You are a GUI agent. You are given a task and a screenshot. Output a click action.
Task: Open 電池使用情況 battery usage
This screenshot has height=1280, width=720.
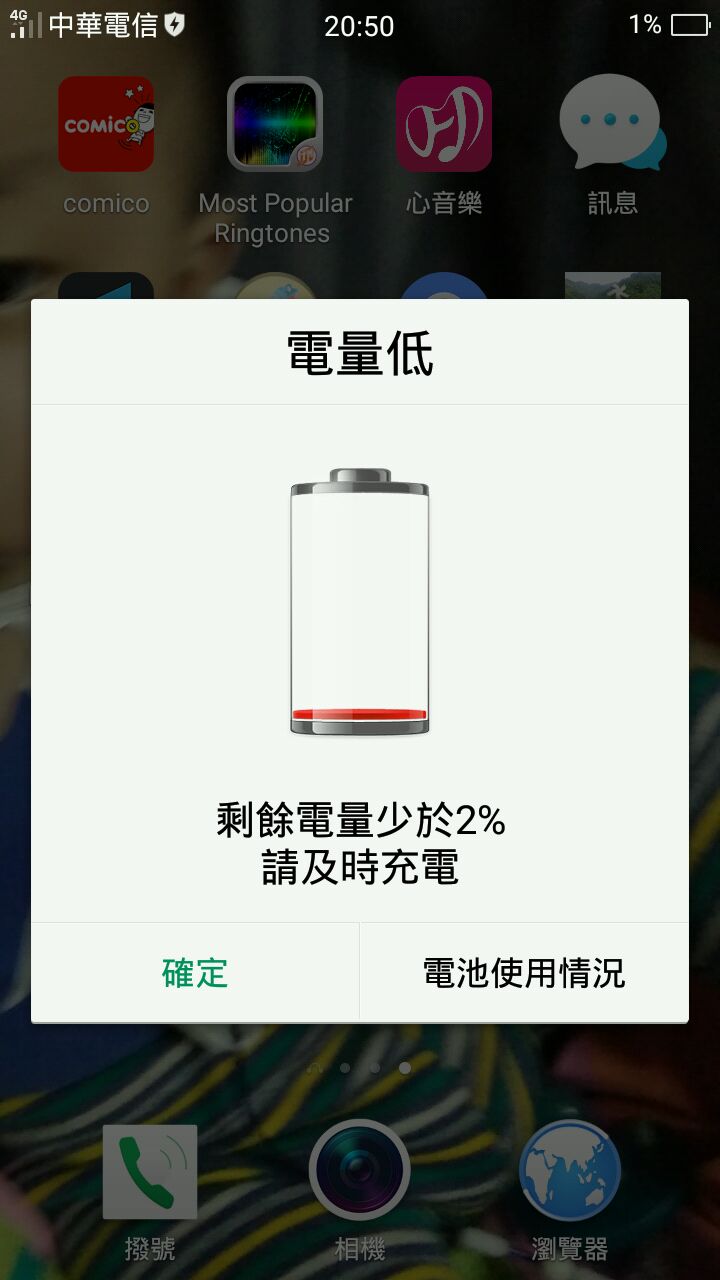coord(524,972)
